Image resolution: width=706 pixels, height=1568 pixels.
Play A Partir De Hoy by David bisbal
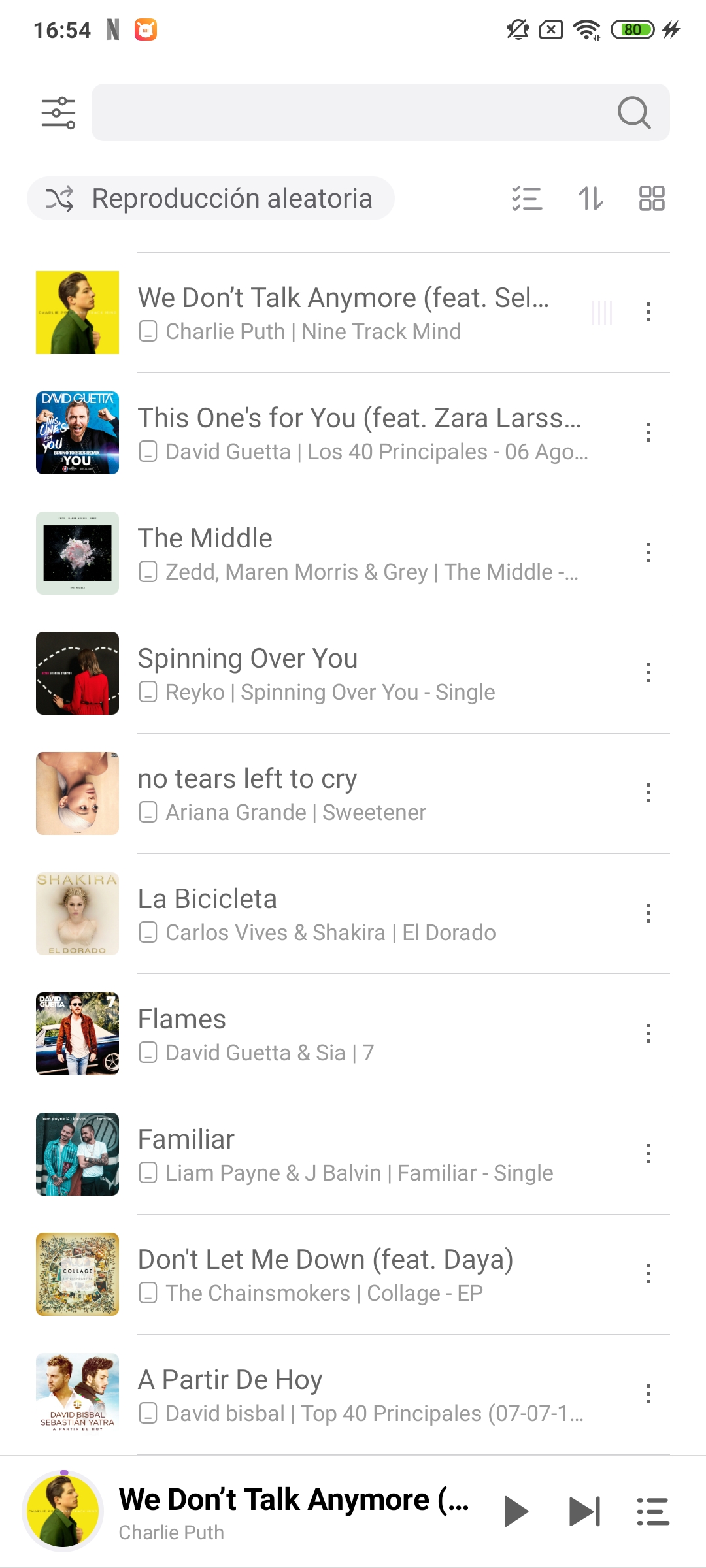(x=353, y=1395)
